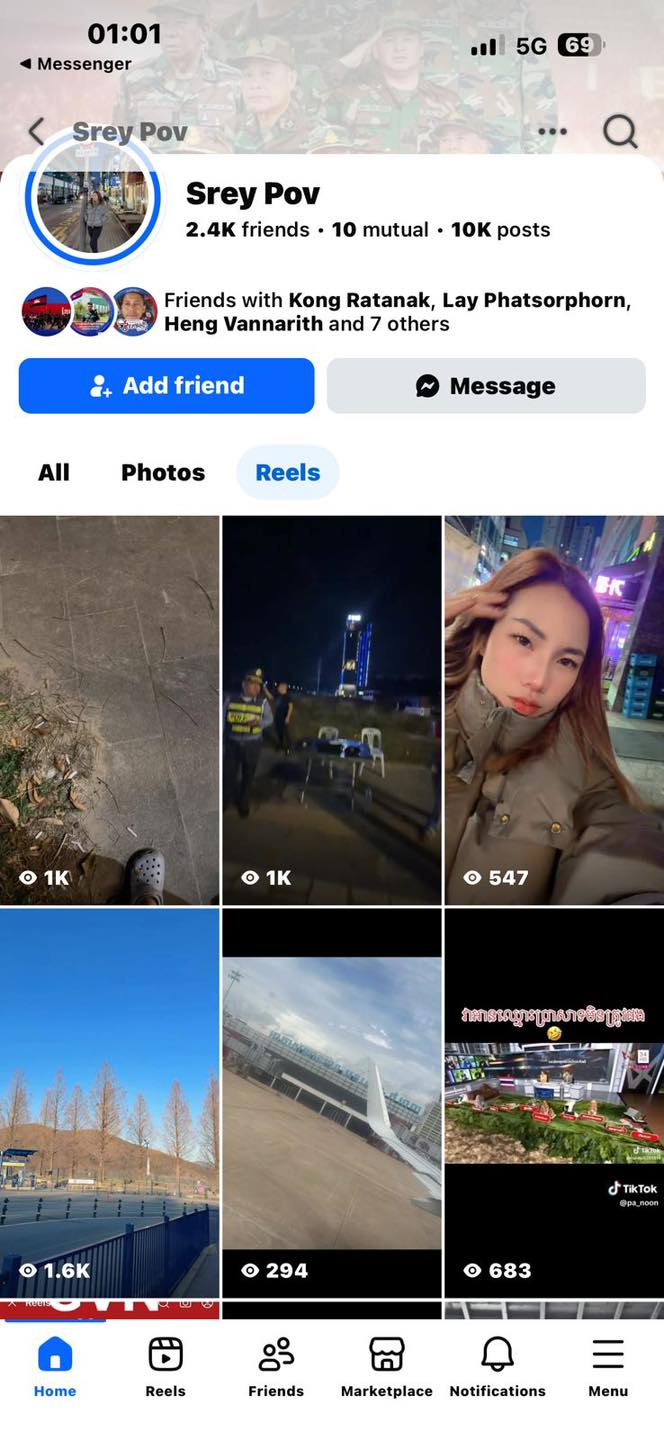Search within Srey Pov's profile
The image size is (664, 1440).
tap(620, 131)
